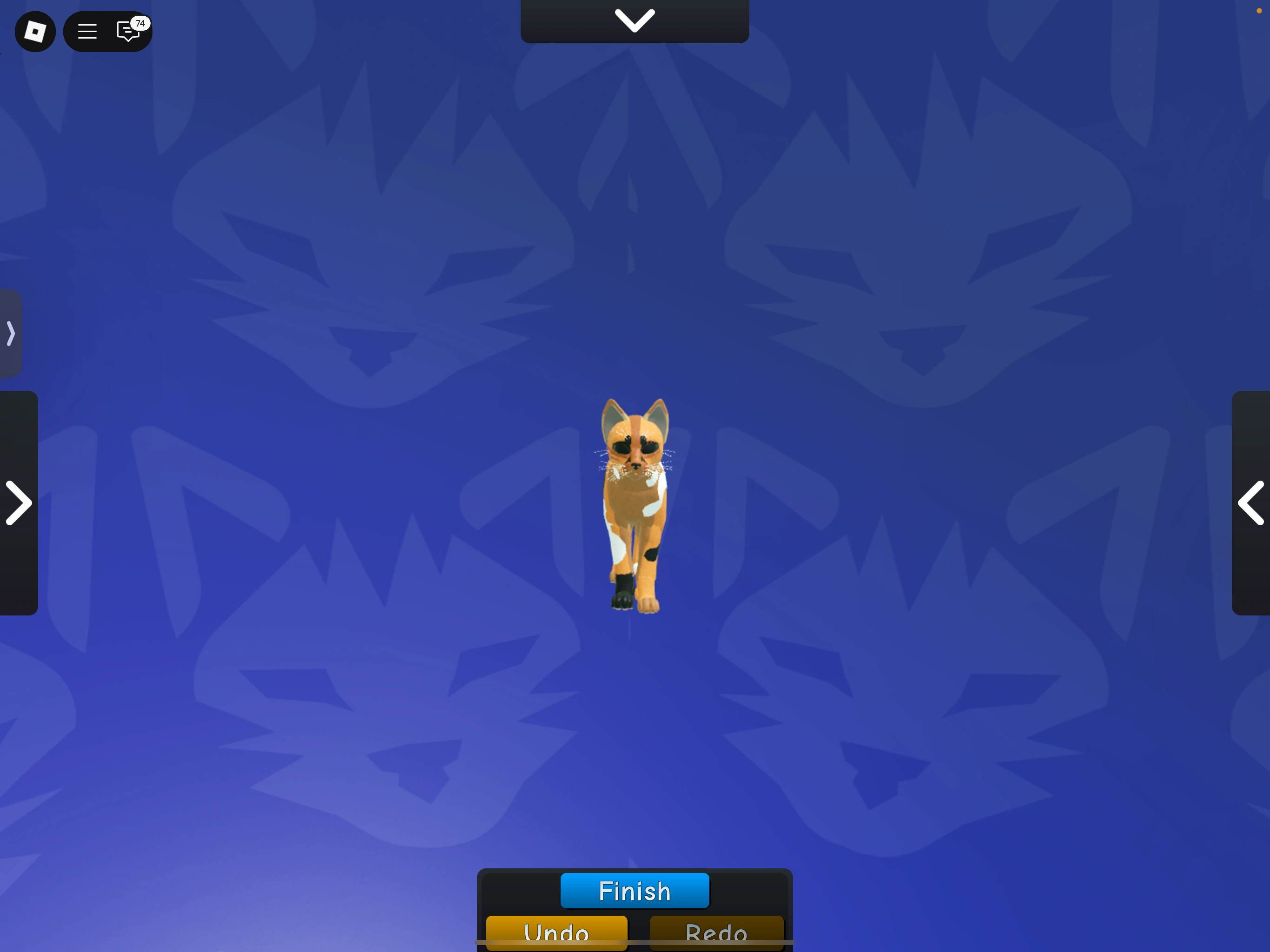
Task: Redo the reverted change
Action: click(716, 932)
